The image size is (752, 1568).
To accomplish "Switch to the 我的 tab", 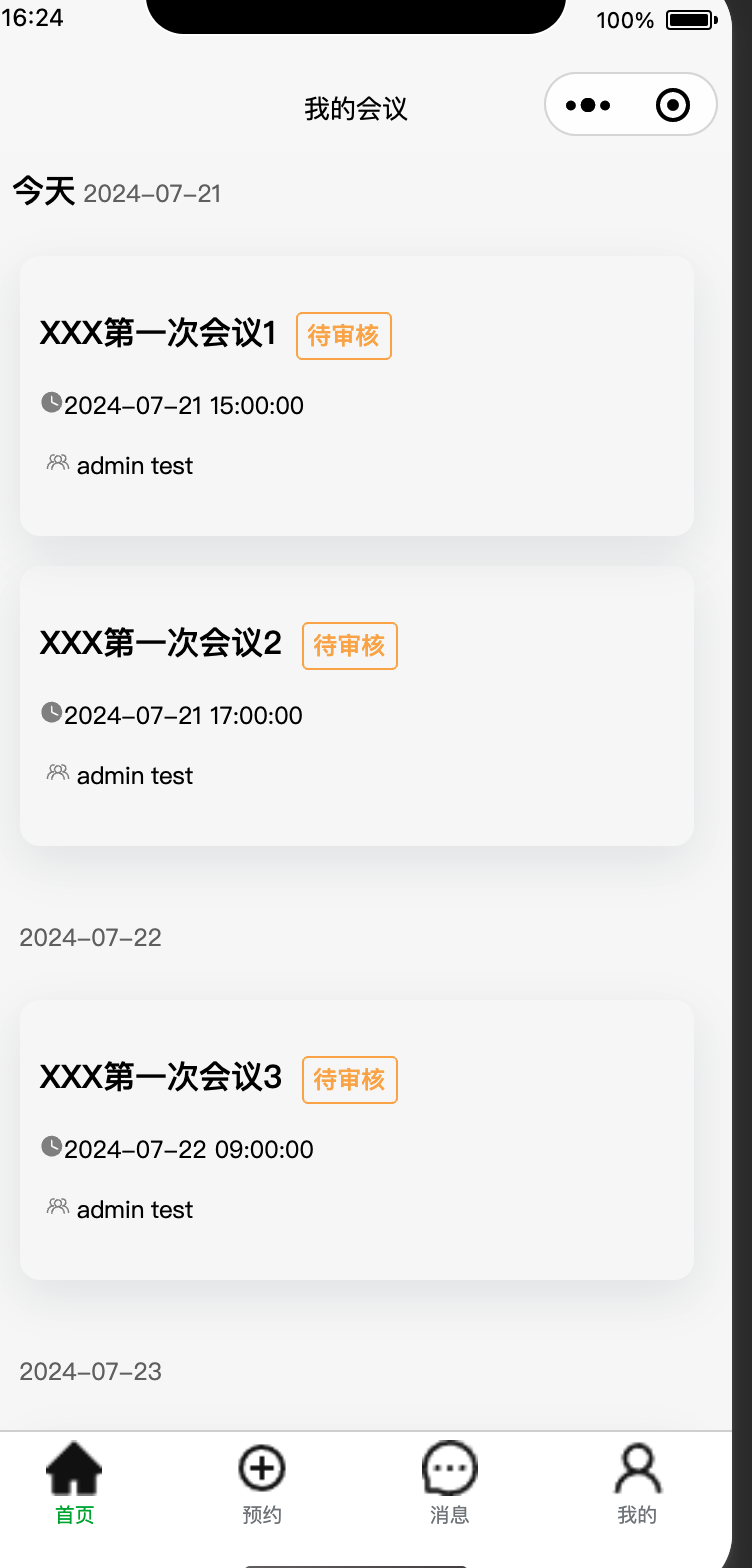I will 637,1484.
